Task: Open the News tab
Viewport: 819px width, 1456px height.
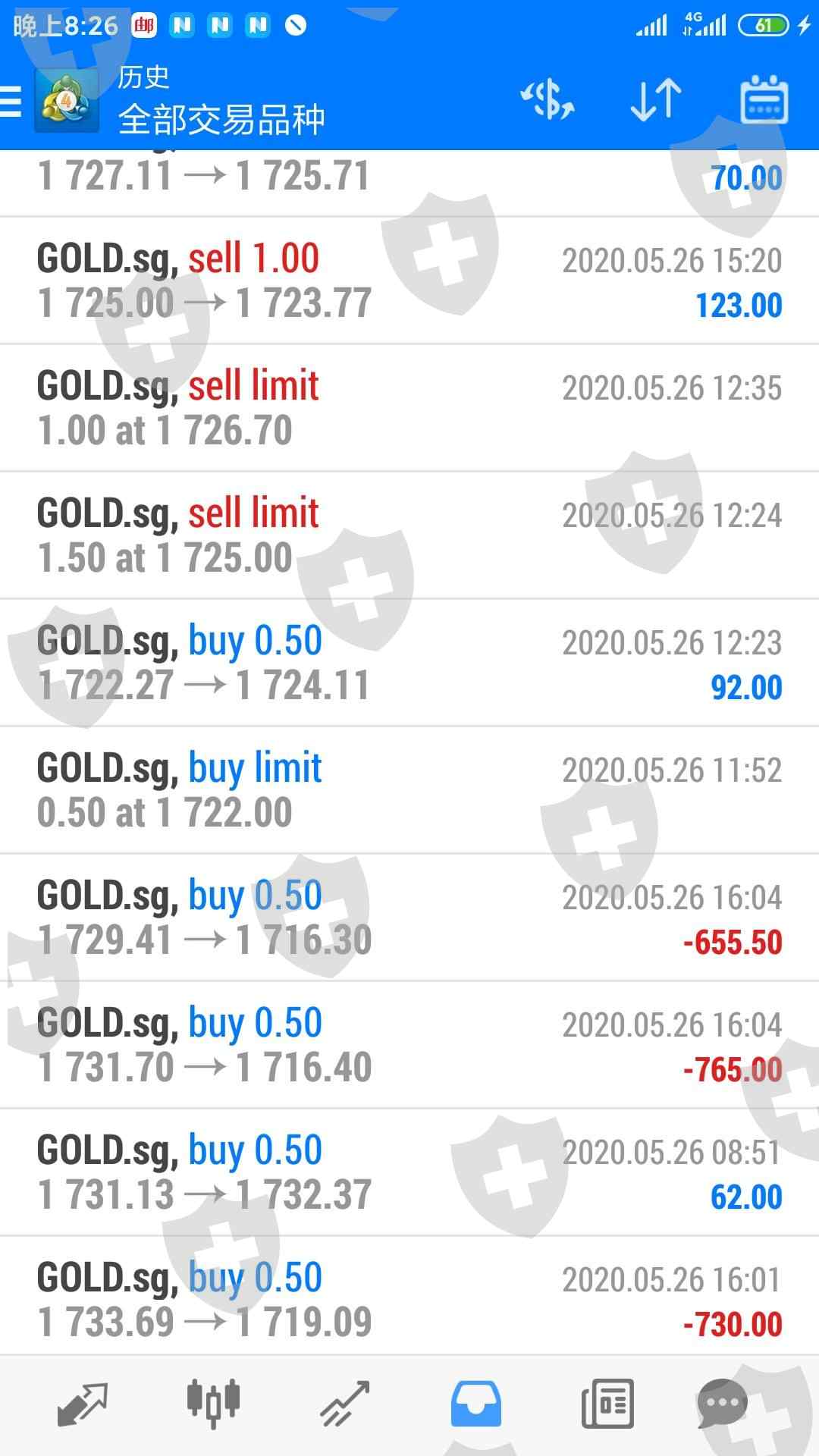Action: pos(607,1404)
